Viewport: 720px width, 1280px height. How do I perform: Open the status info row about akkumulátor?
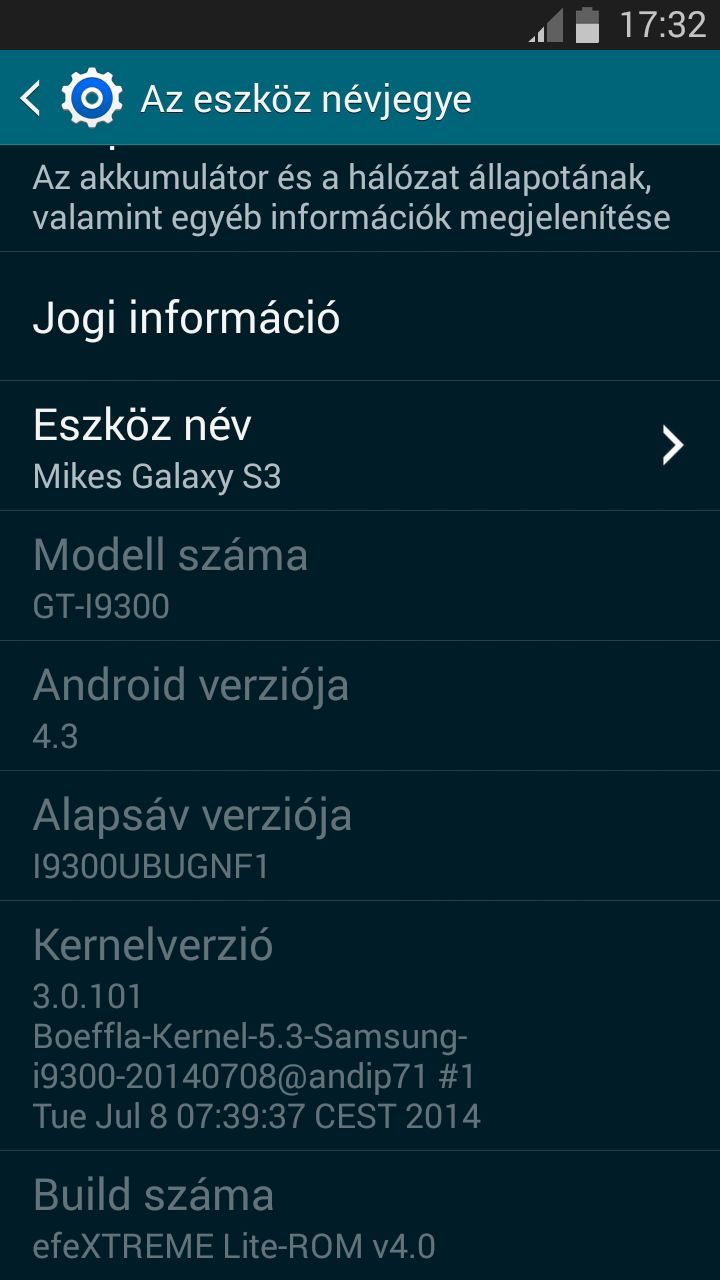pyautogui.click(x=360, y=198)
